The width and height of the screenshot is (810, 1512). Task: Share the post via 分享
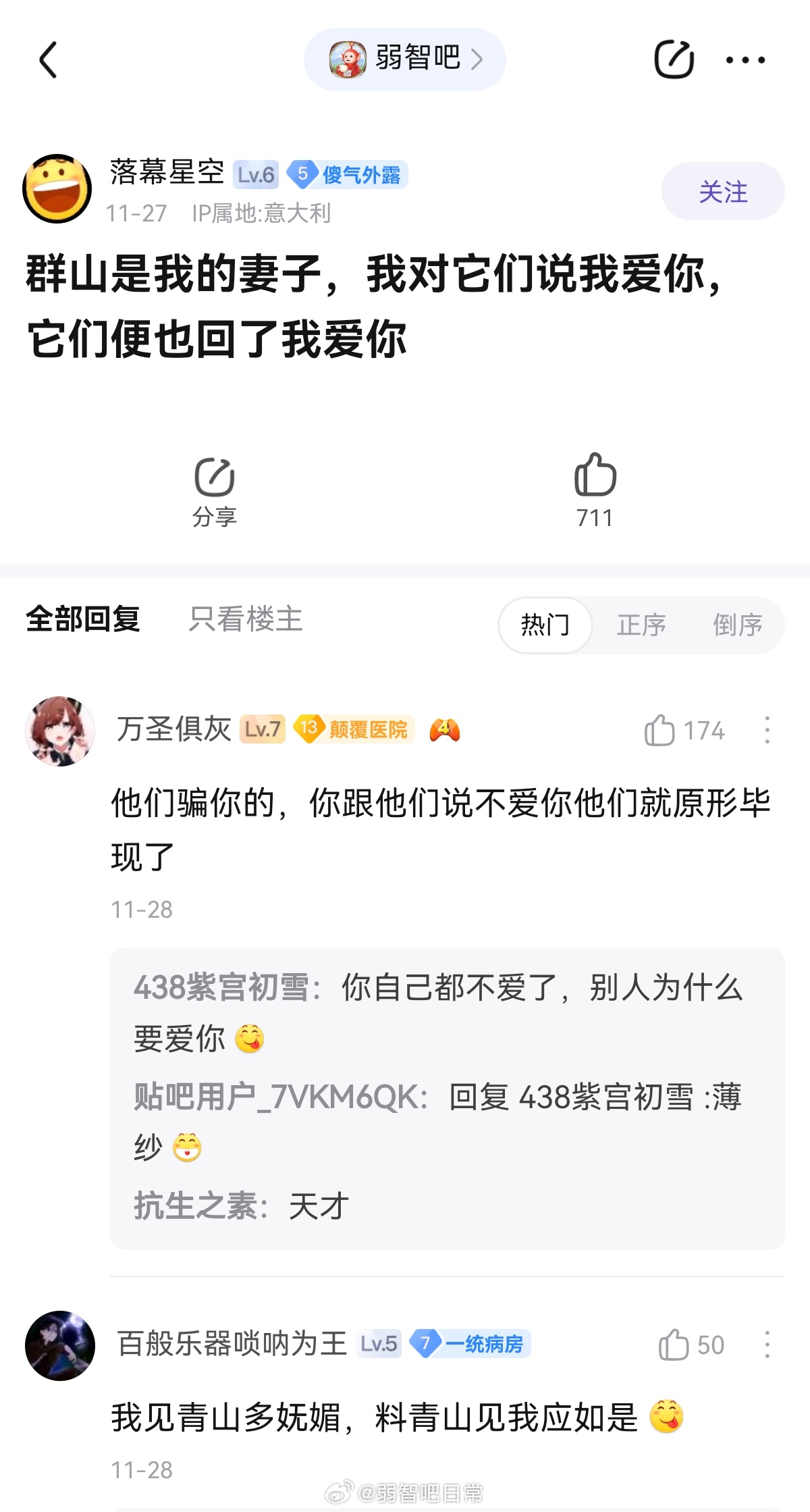point(215,490)
